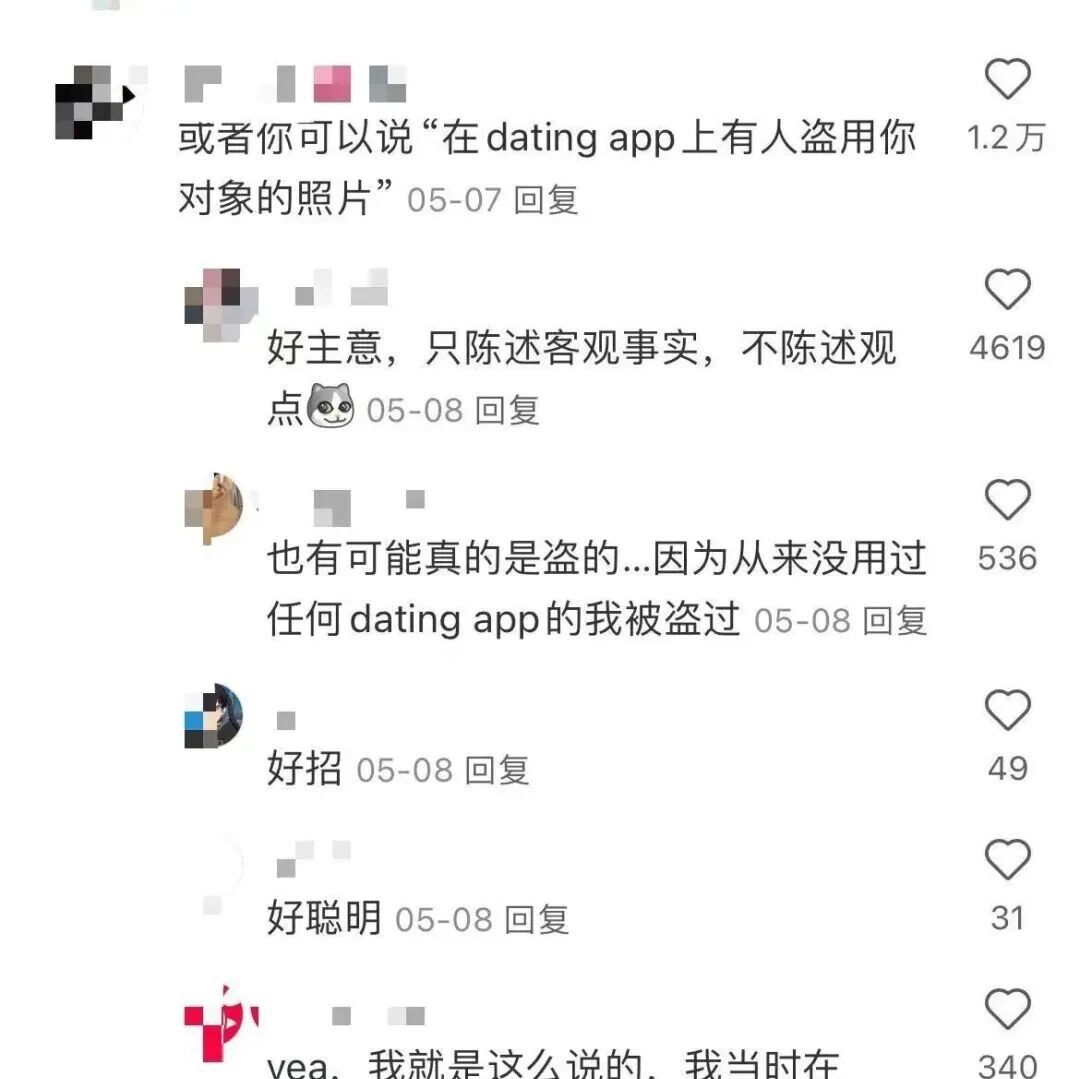Like the comment starting with yea
1080x1079 pixels.
coord(1007,1008)
